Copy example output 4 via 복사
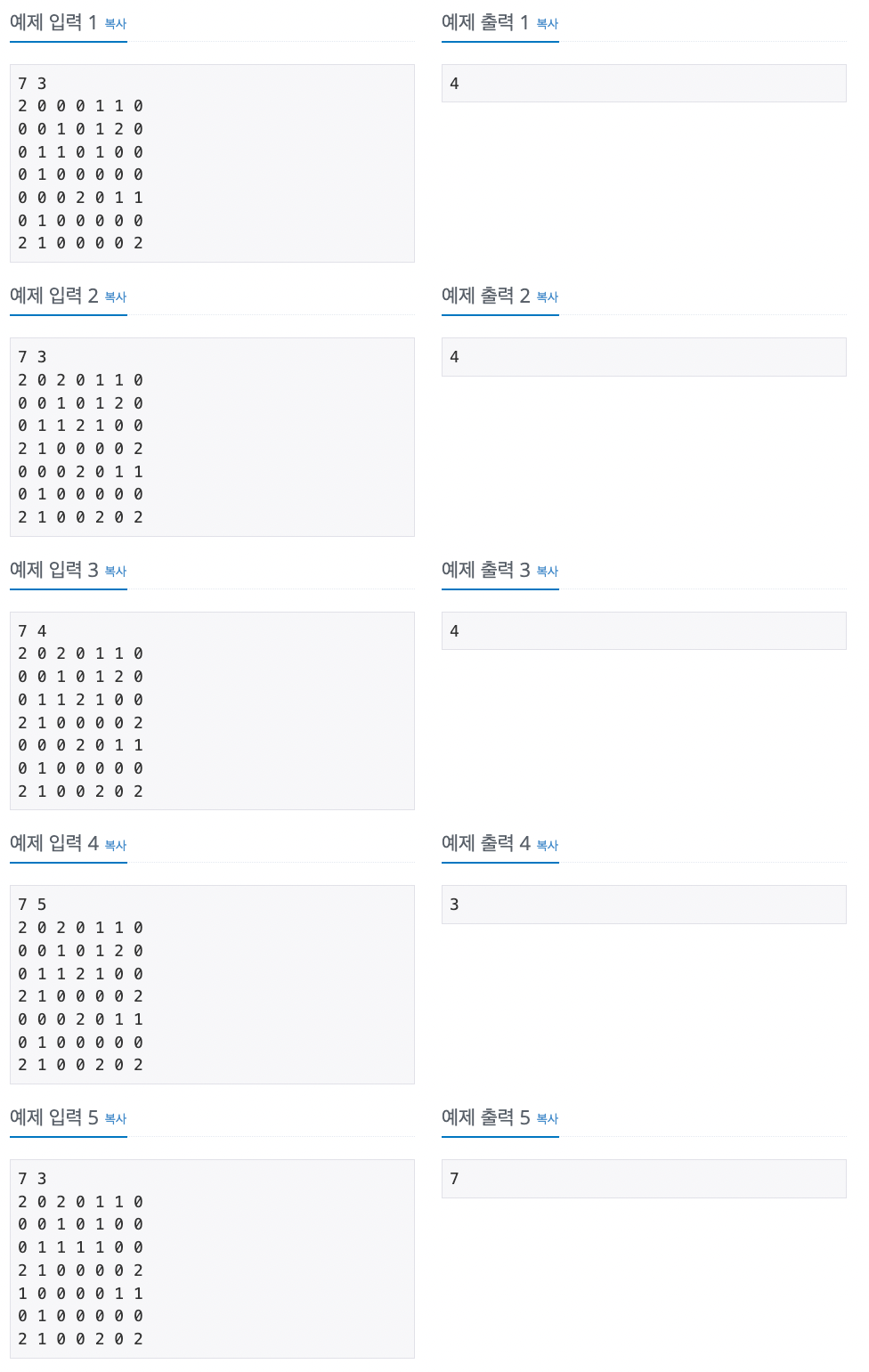869x1372 pixels. click(x=548, y=845)
